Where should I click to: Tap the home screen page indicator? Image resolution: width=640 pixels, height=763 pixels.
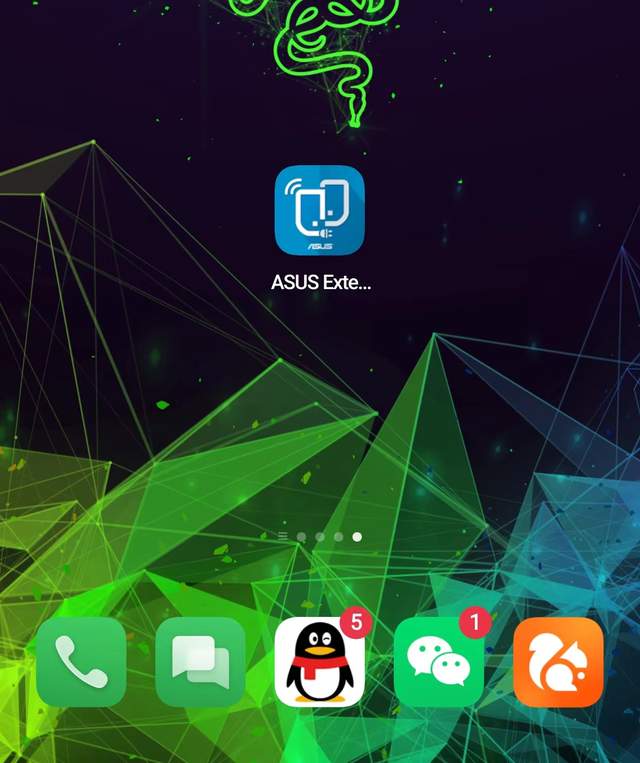[320, 537]
